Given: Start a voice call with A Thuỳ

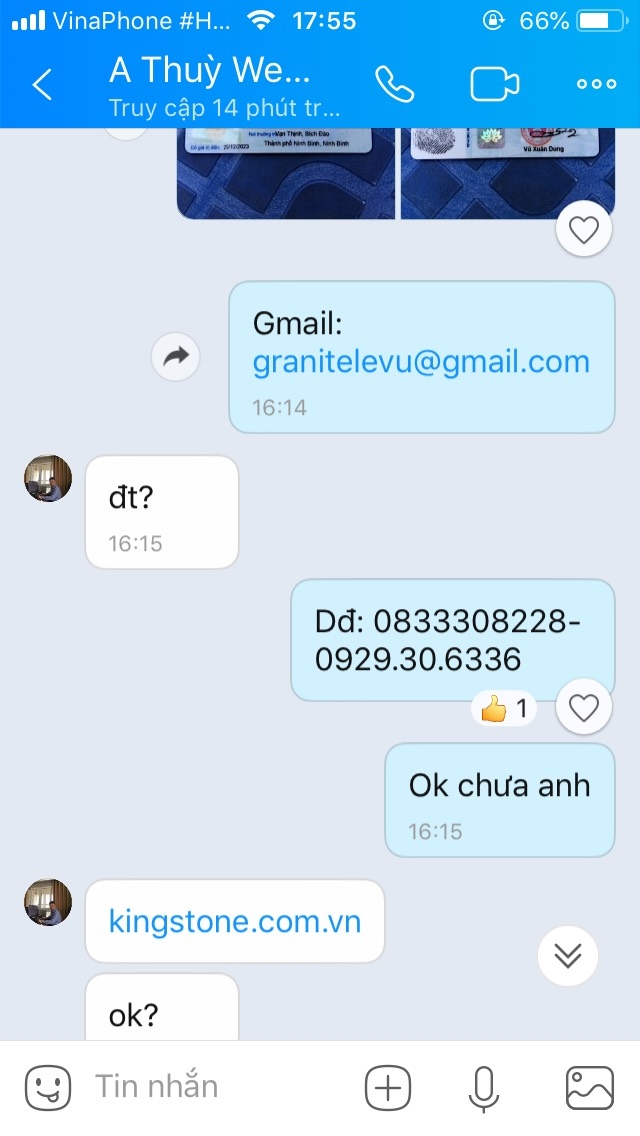Looking at the screenshot, I should [x=394, y=85].
